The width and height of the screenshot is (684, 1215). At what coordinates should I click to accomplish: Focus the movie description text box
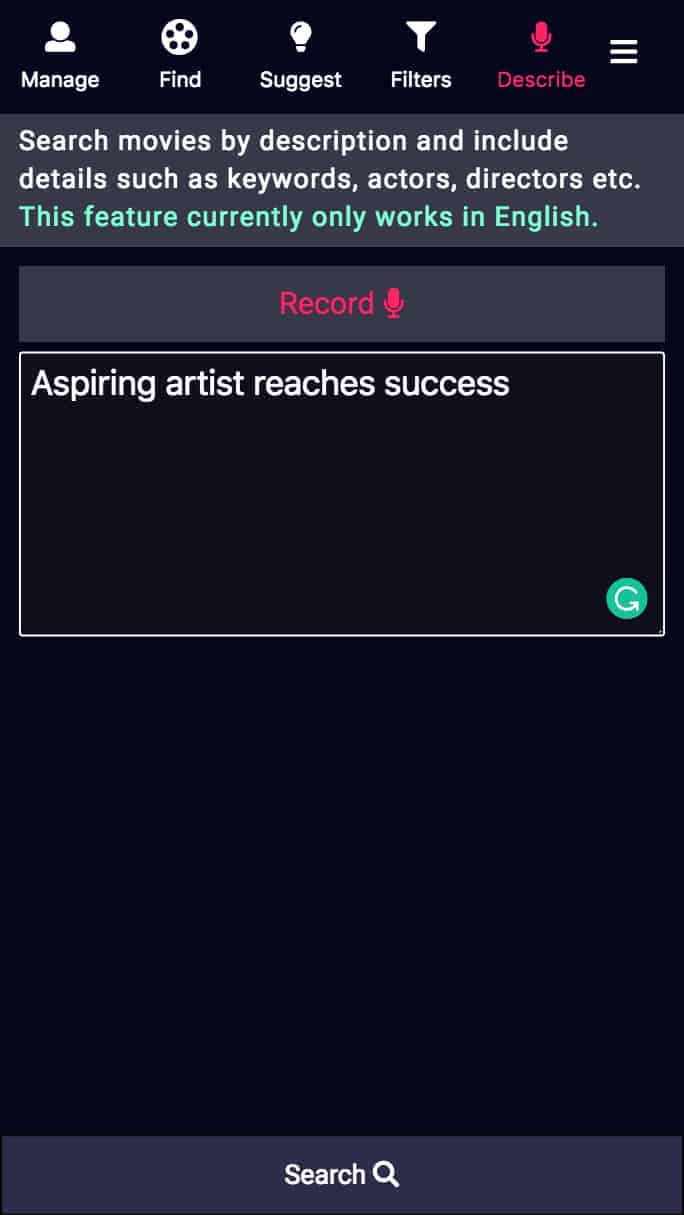342,494
